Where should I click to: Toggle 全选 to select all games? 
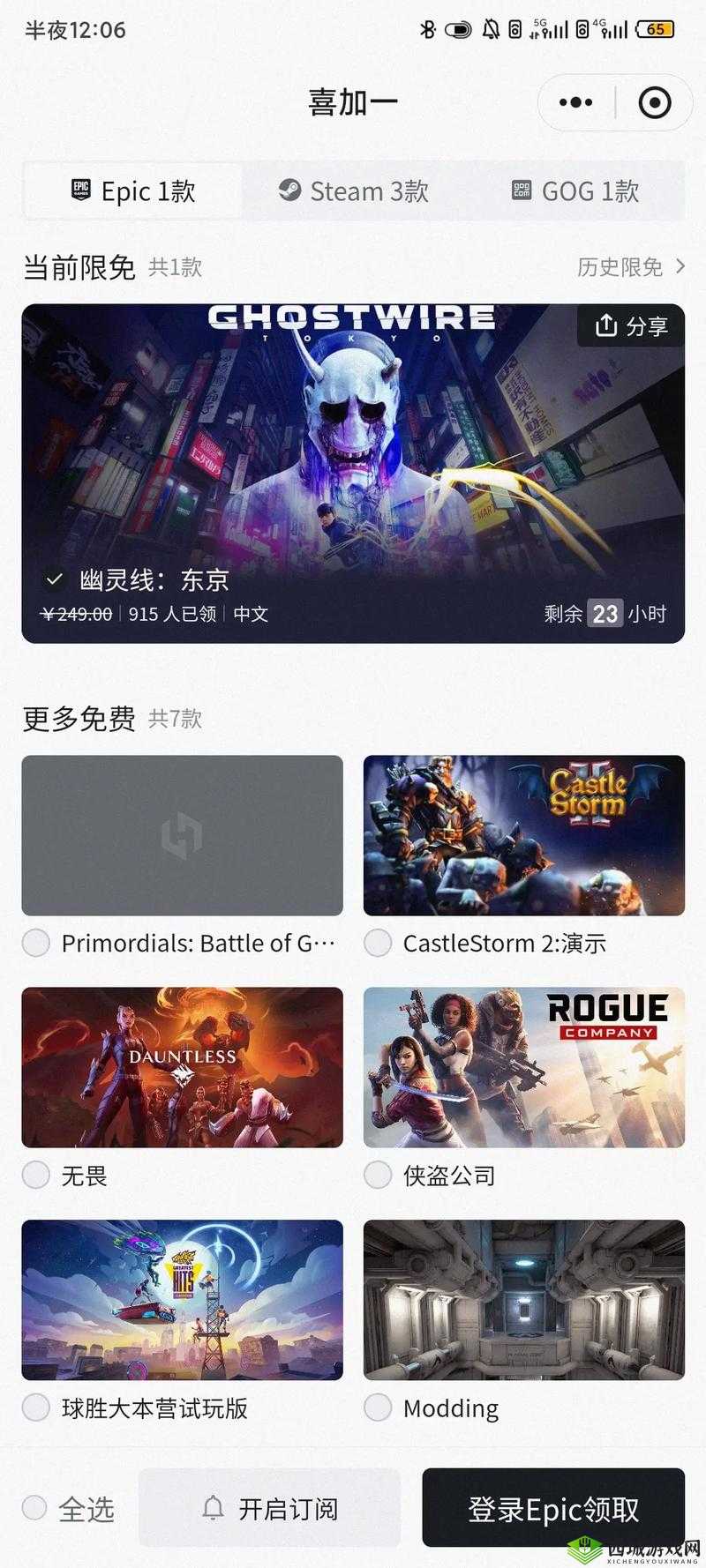click(x=35, y=1507)
